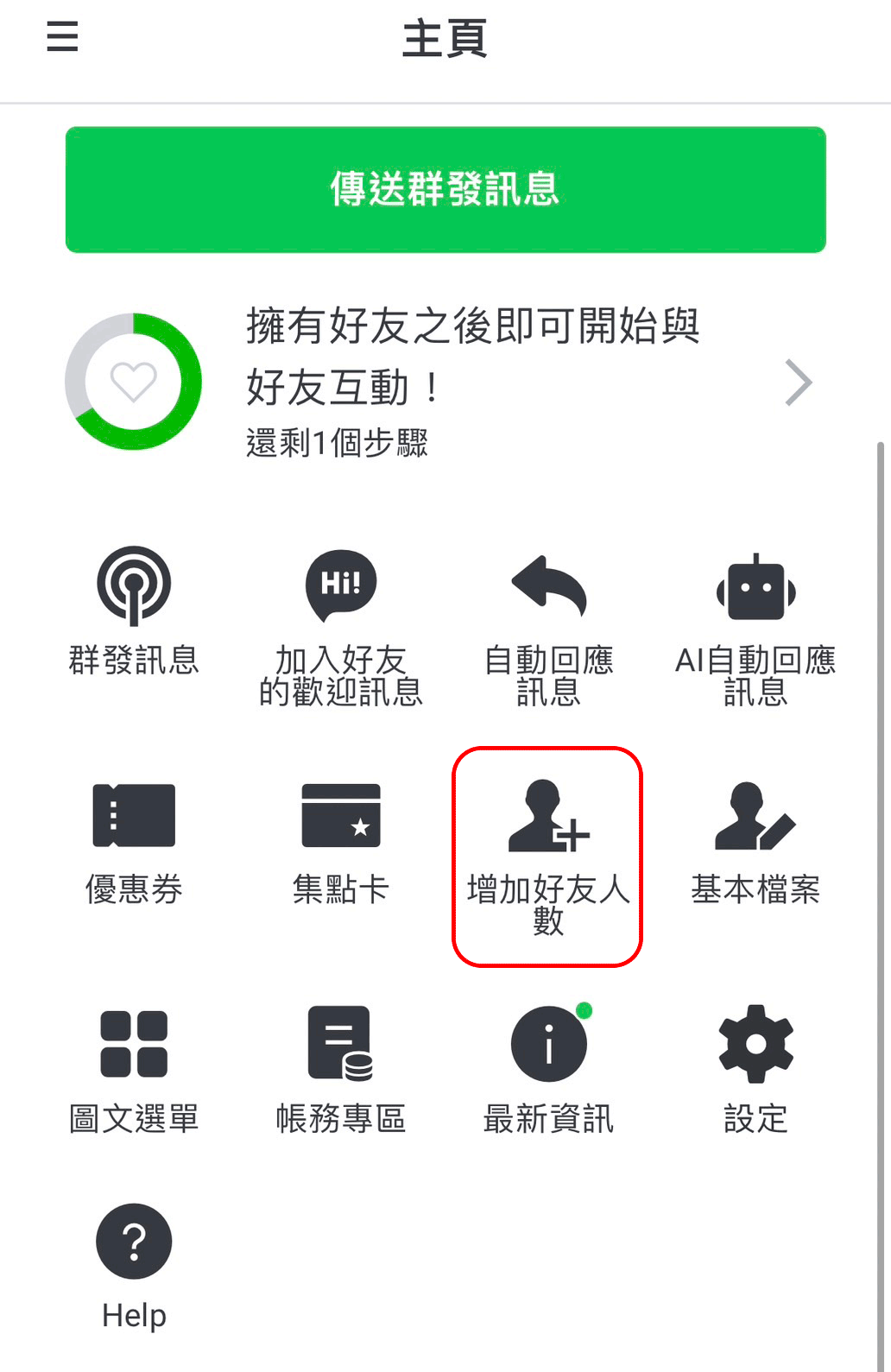Go to 帳務專區 billing section
The width and height of the screenshot is (891, 1372).
pyautogui.click(x=341, y=1070)
